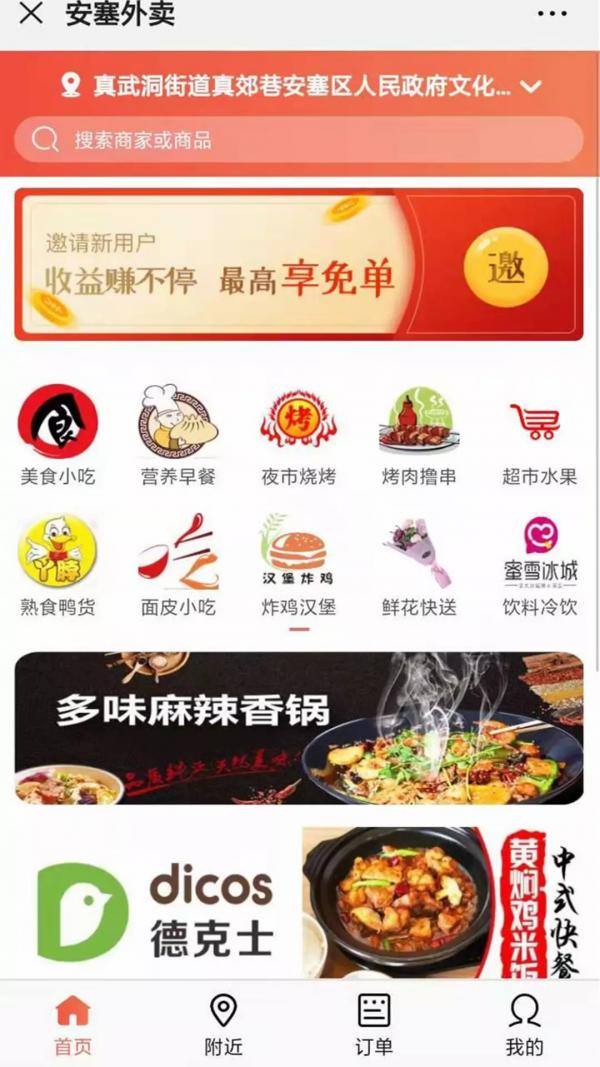Open the invite new users banner

point(298,265)
